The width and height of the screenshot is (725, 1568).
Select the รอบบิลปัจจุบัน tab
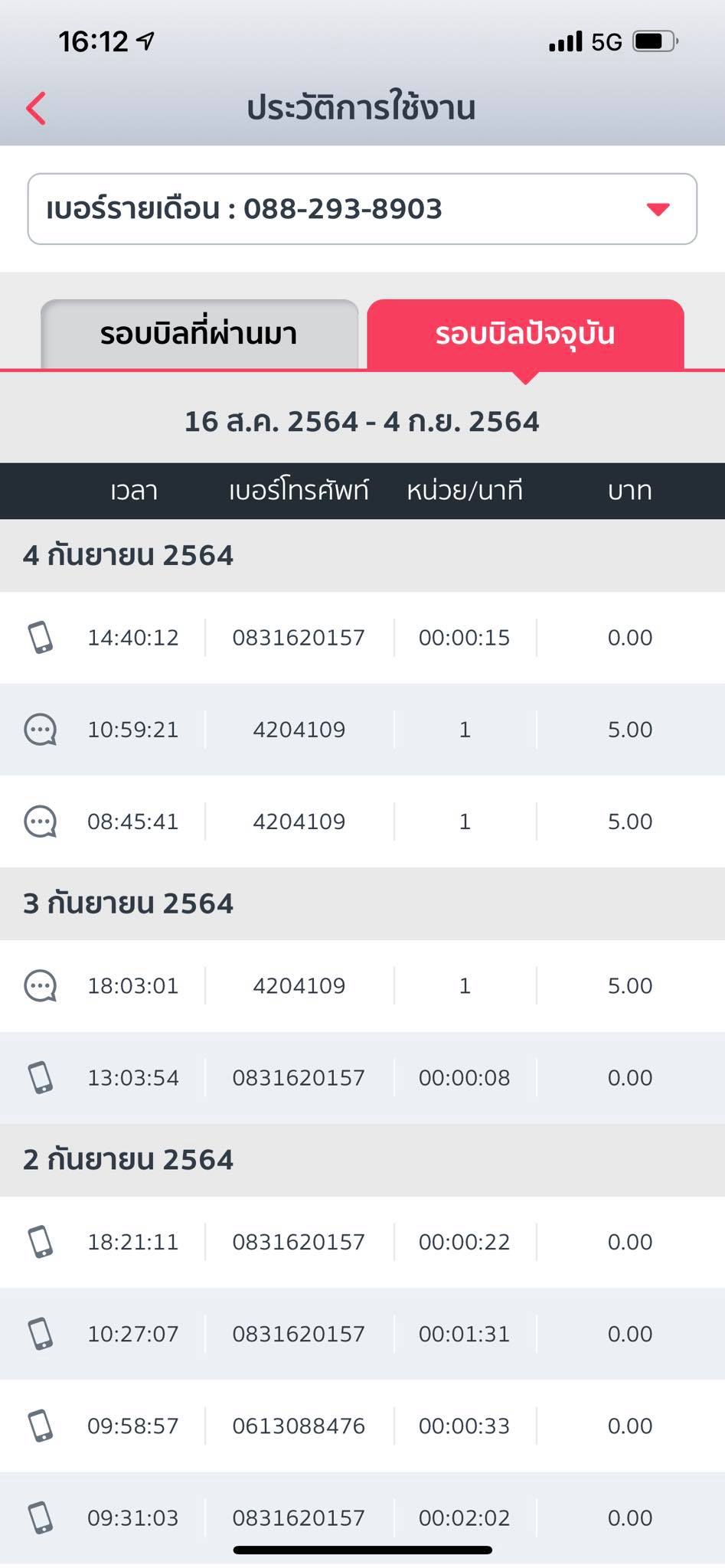tap(525, 335)
